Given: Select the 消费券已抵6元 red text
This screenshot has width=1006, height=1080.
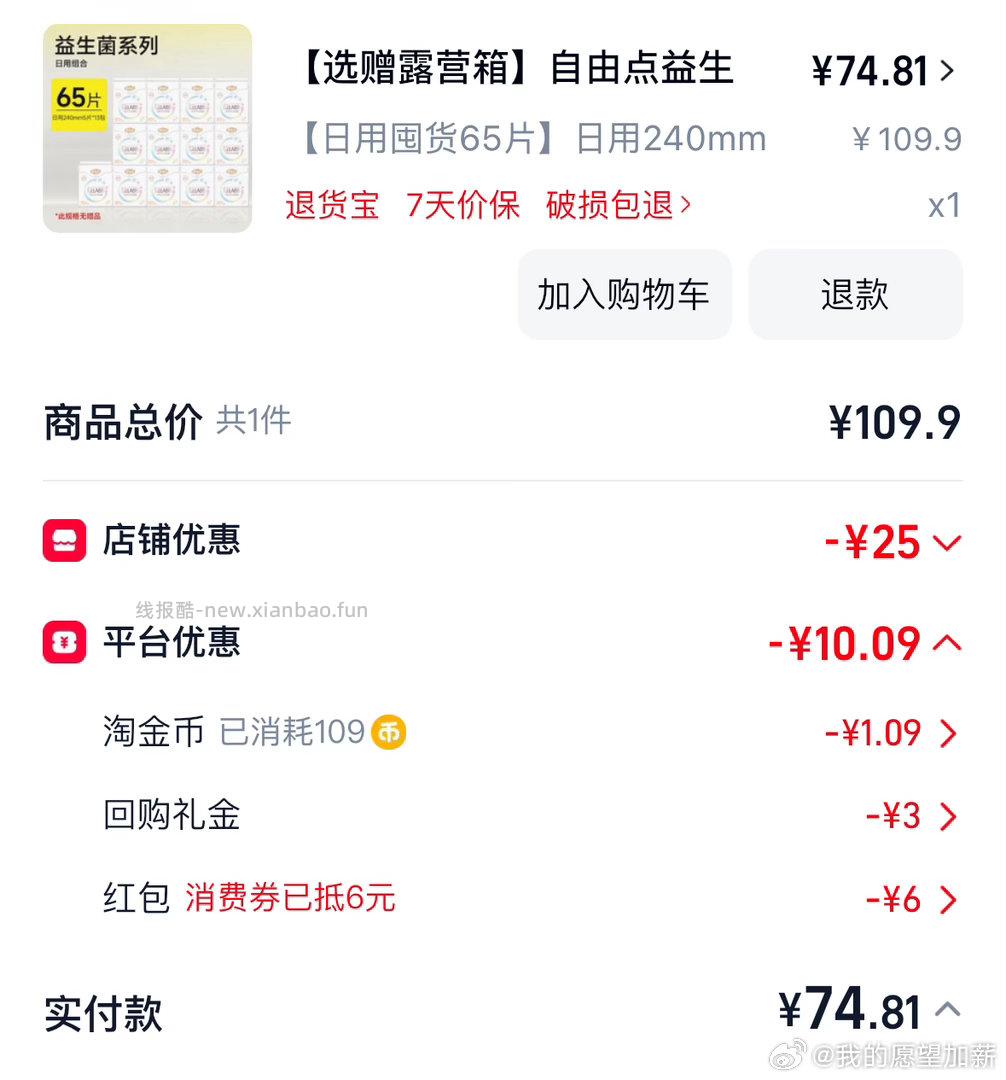Looking at the screenshot, I should point(288,899).
